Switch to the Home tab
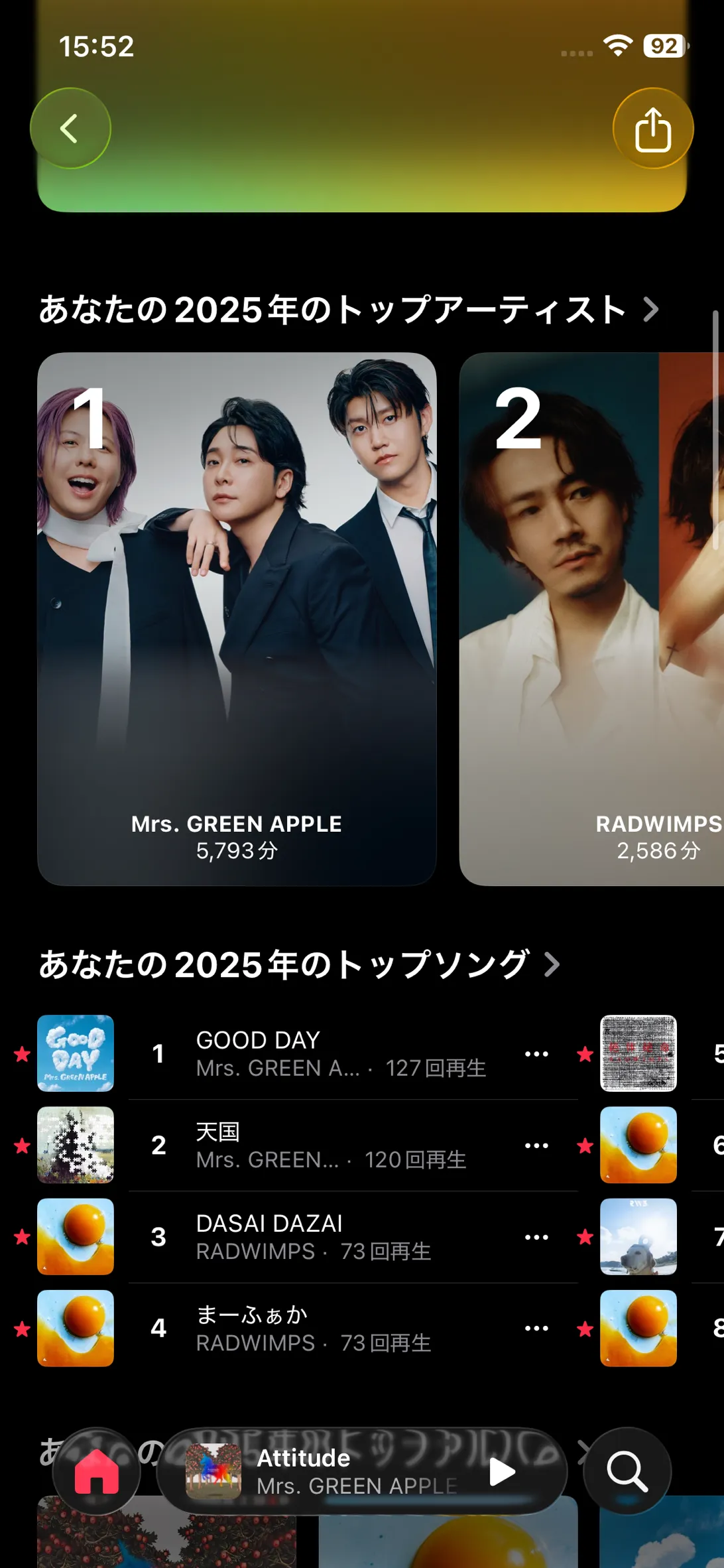The height and width of the screenshot is (1568, 724). 97,1471
